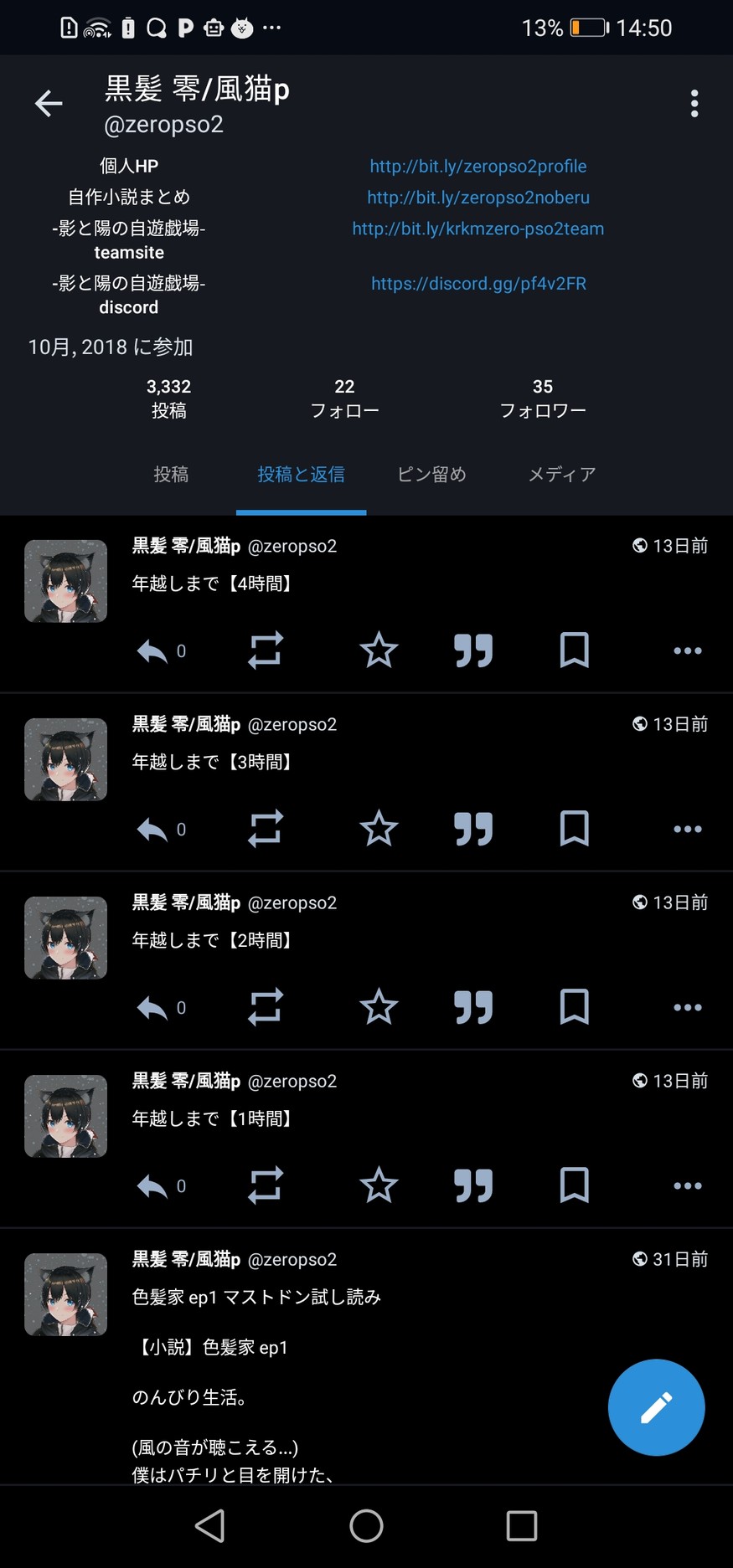The image size is (733, 1568).
Task: Tap the system home button
Action: [x=366, y=1525]
